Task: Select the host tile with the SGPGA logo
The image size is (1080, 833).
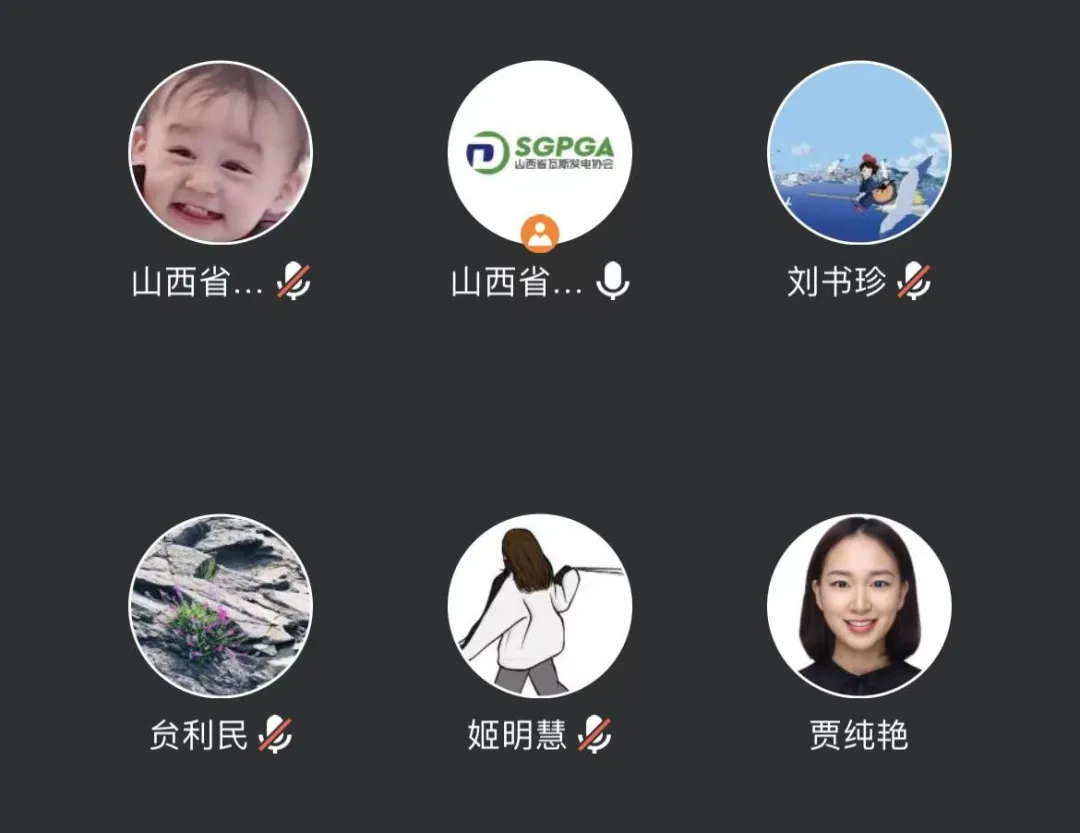Action: (x=540, y=152)
